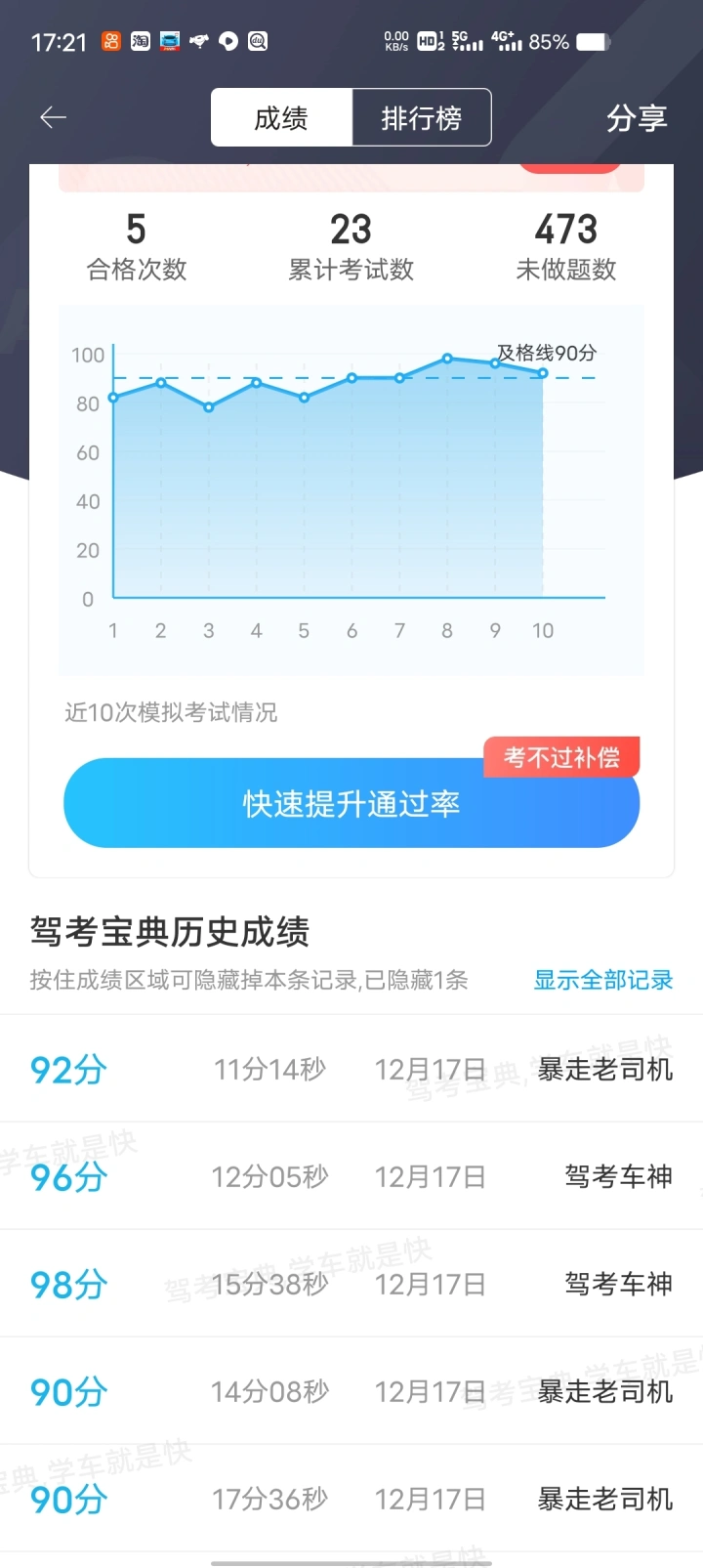Open the 96分 score record
Image resolution: width=703 pixels, height=1568 pixels.
coord(351,1176)
